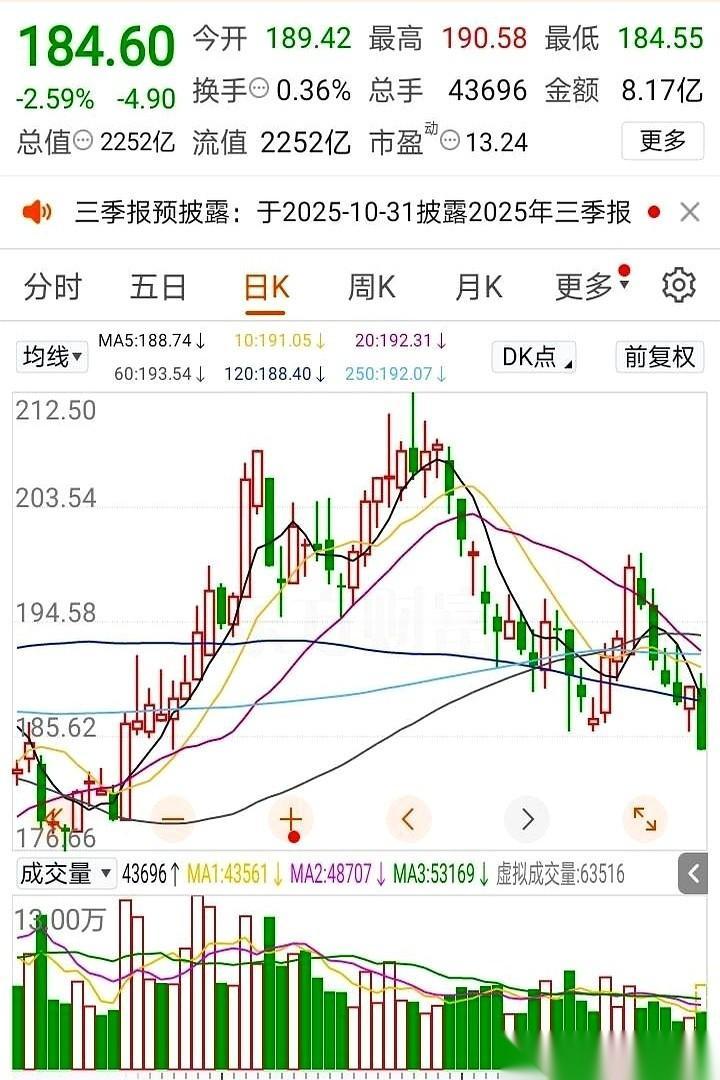Switch to the 周K weekly chart tab
This screenshot has height=1080, width=720.
[x=371, y=286]
